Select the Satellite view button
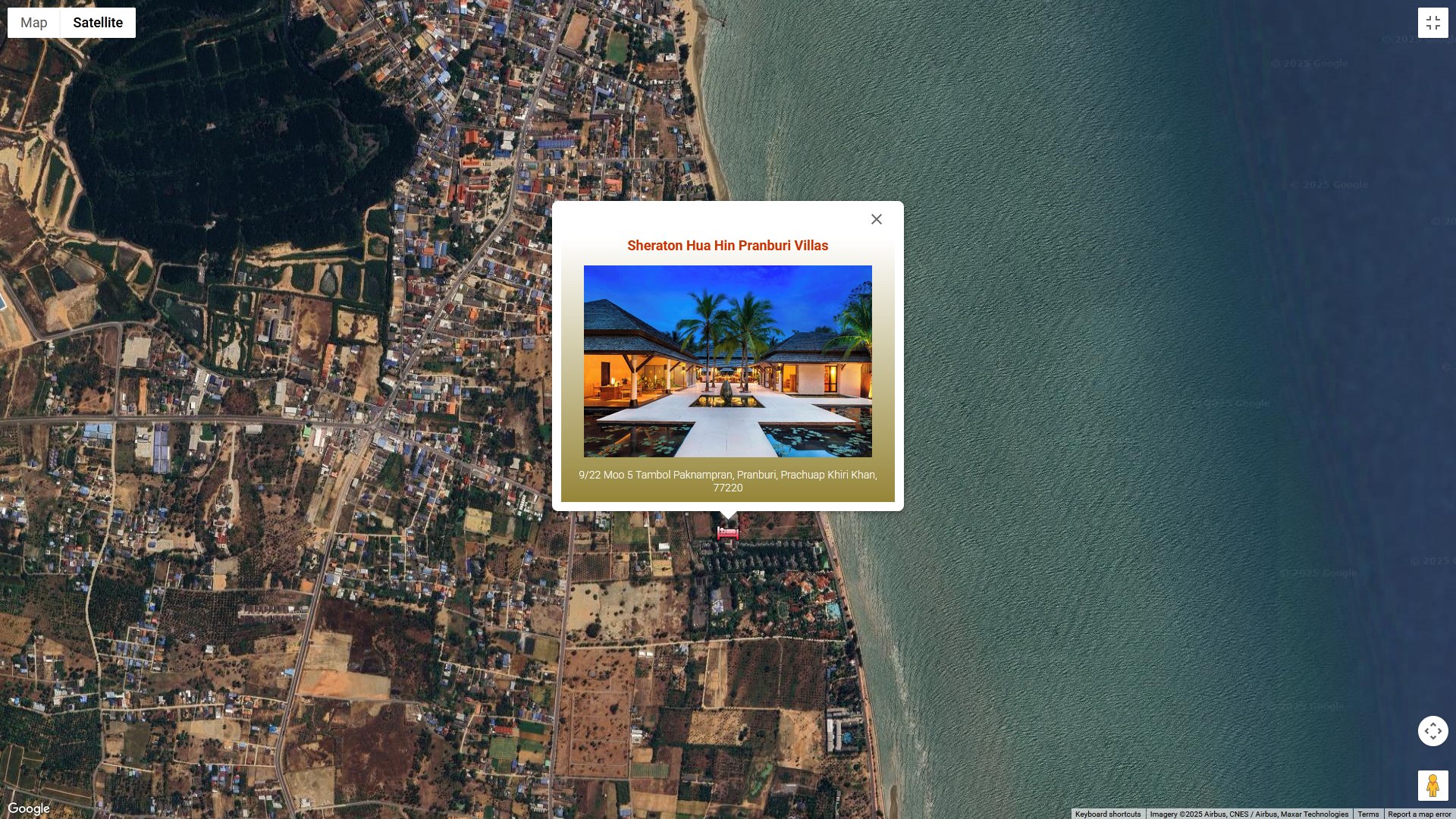The height and width of the screenshot is (819, 1456). tap(98, 23)
